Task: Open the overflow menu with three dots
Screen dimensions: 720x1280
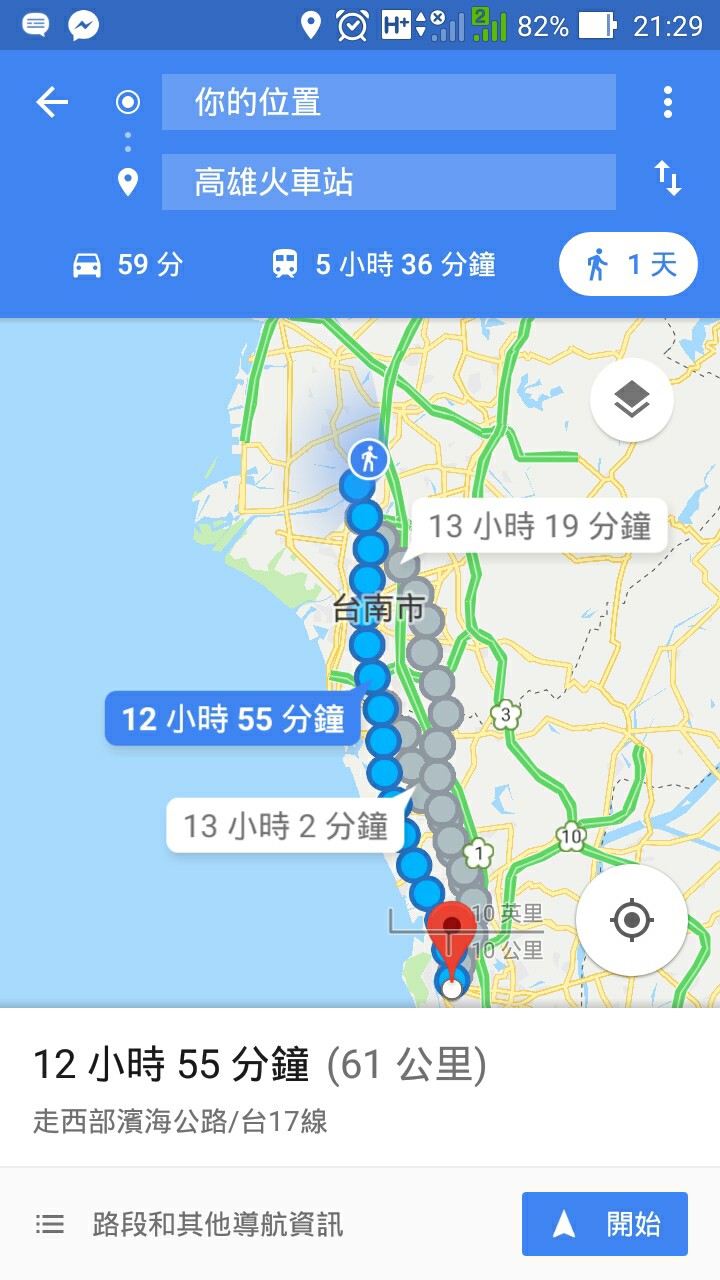Action: click(667, 102)
